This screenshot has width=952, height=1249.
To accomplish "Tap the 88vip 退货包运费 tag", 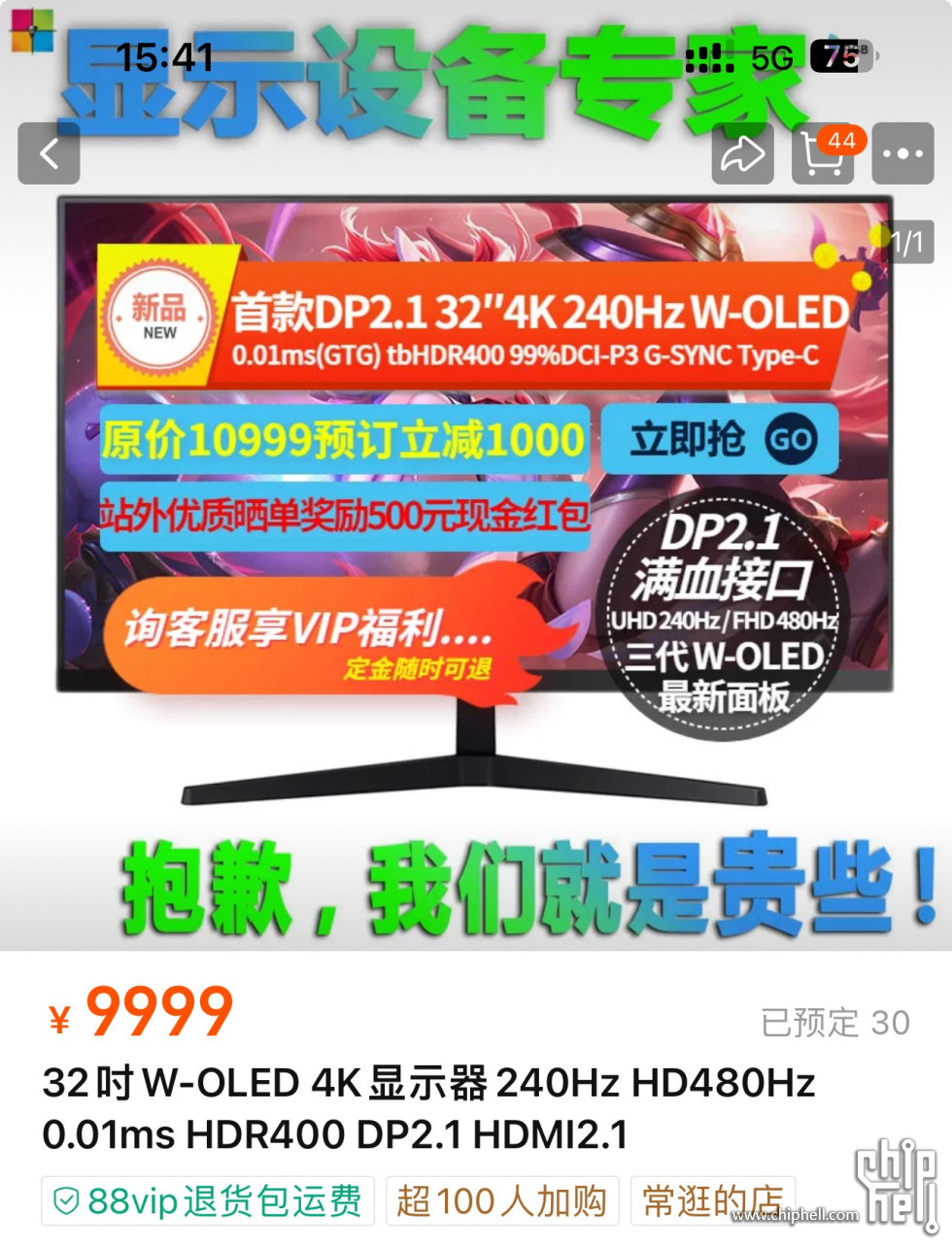I will tap(208, 1201).
